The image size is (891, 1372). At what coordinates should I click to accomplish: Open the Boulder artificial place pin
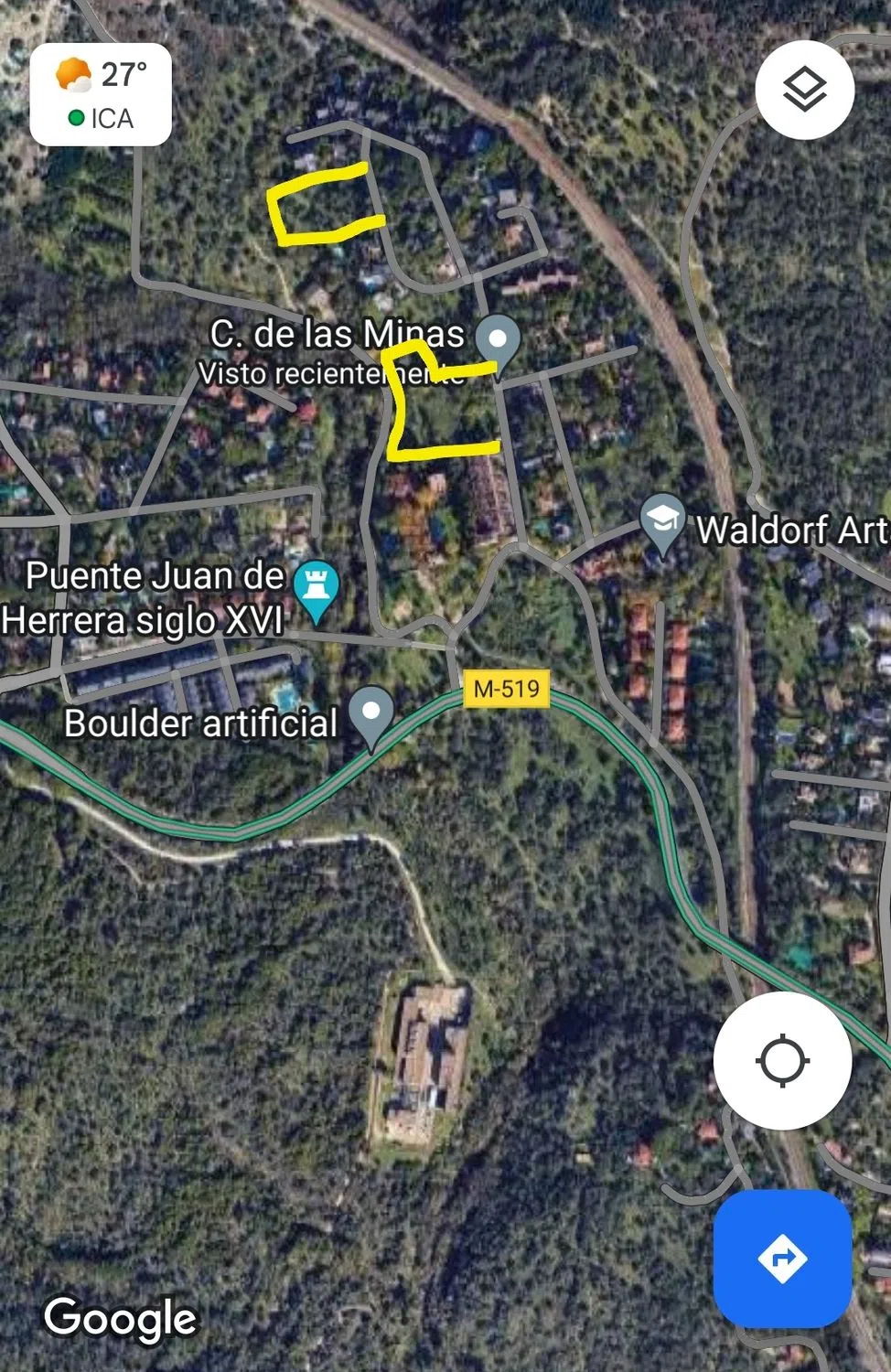[370, 714]
